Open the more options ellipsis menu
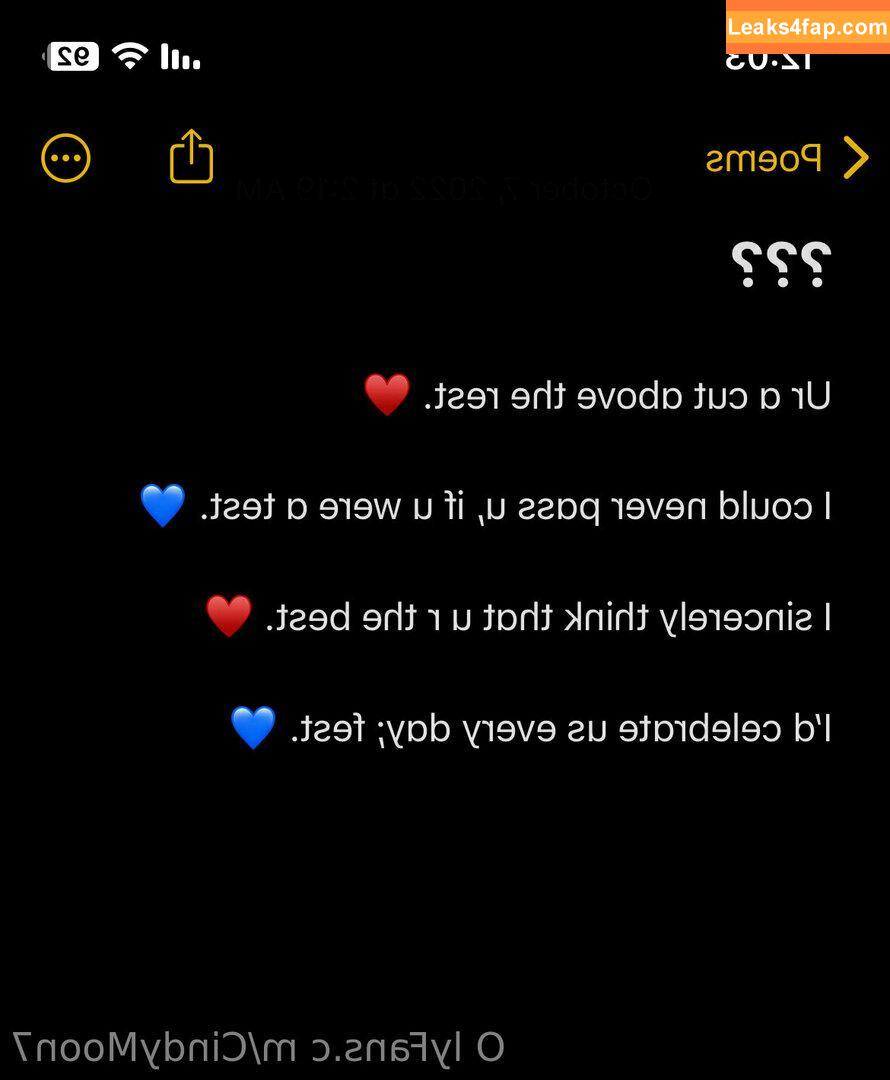 [x=66, y=158]
